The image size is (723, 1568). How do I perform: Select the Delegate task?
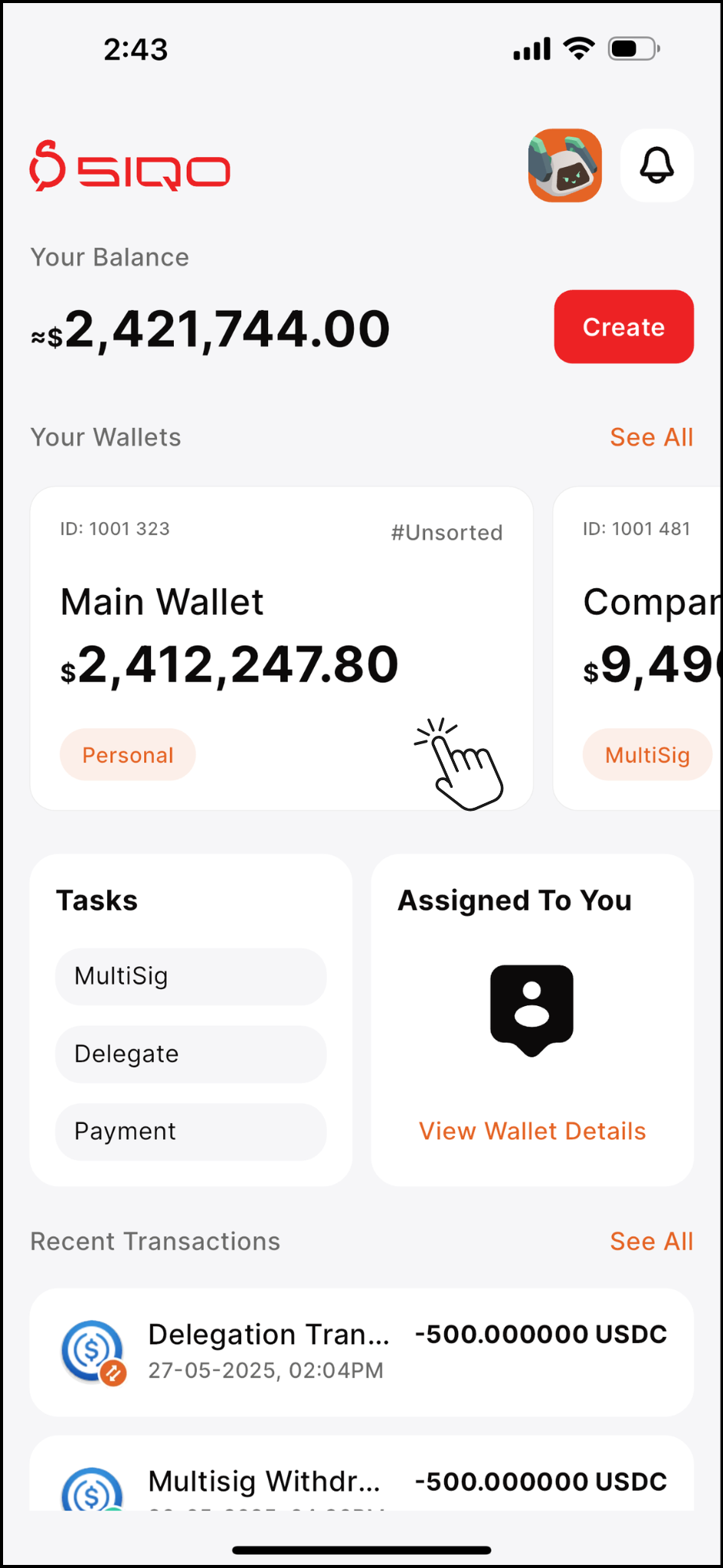(x=191, y=1054)
